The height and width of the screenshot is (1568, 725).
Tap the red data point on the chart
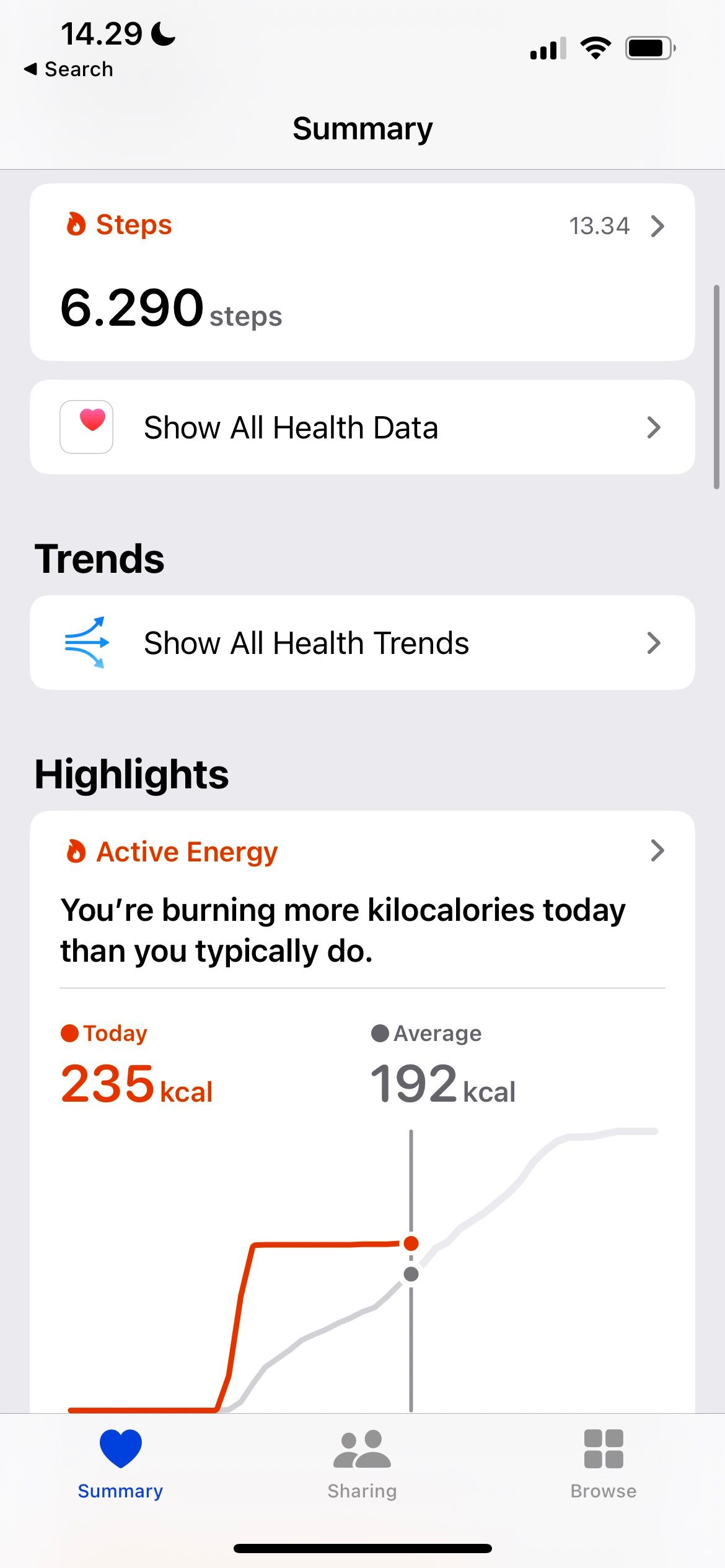(x=411, y=1244)
